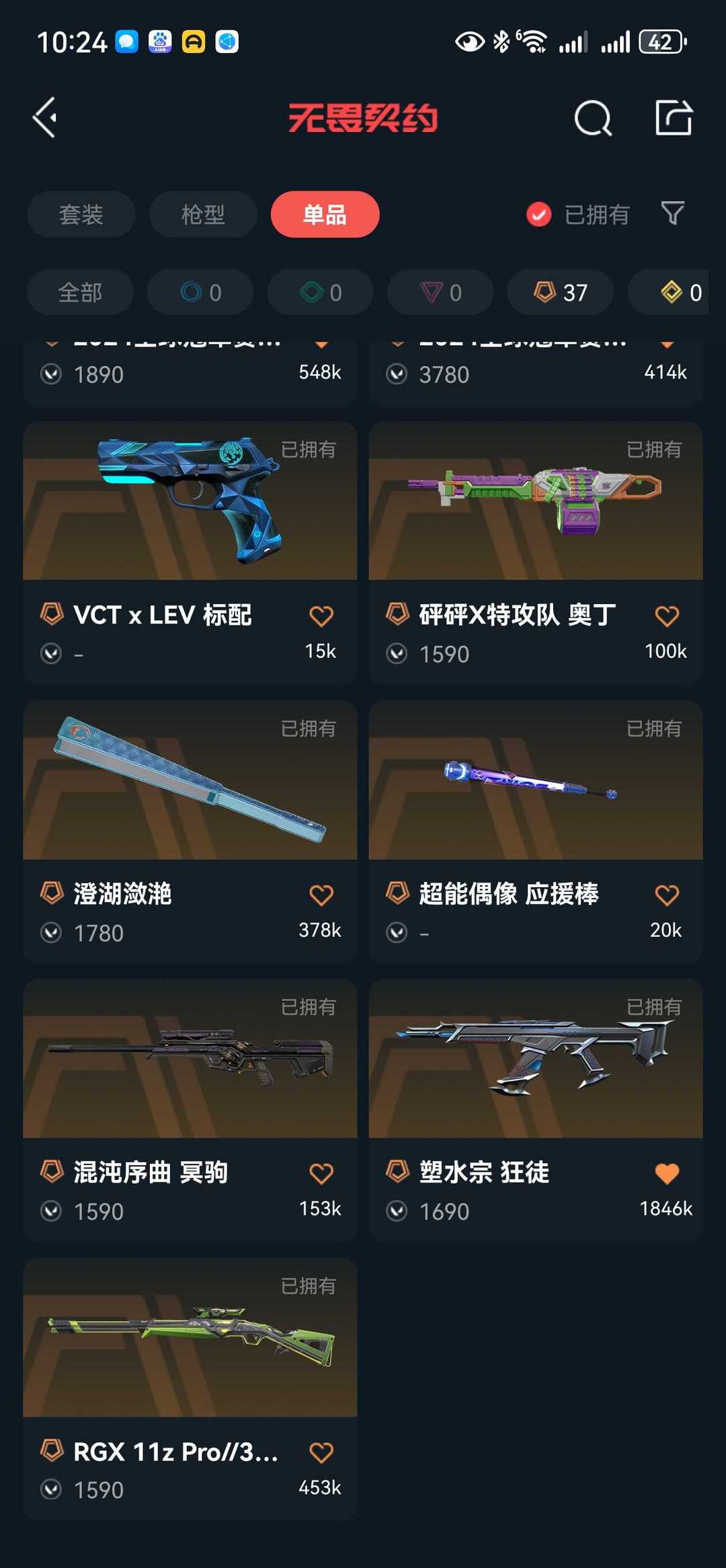The image size is (726, 1568).
Task: Open the 塑水宗 狂徒 skin card
Action: tap(536, 1111)
